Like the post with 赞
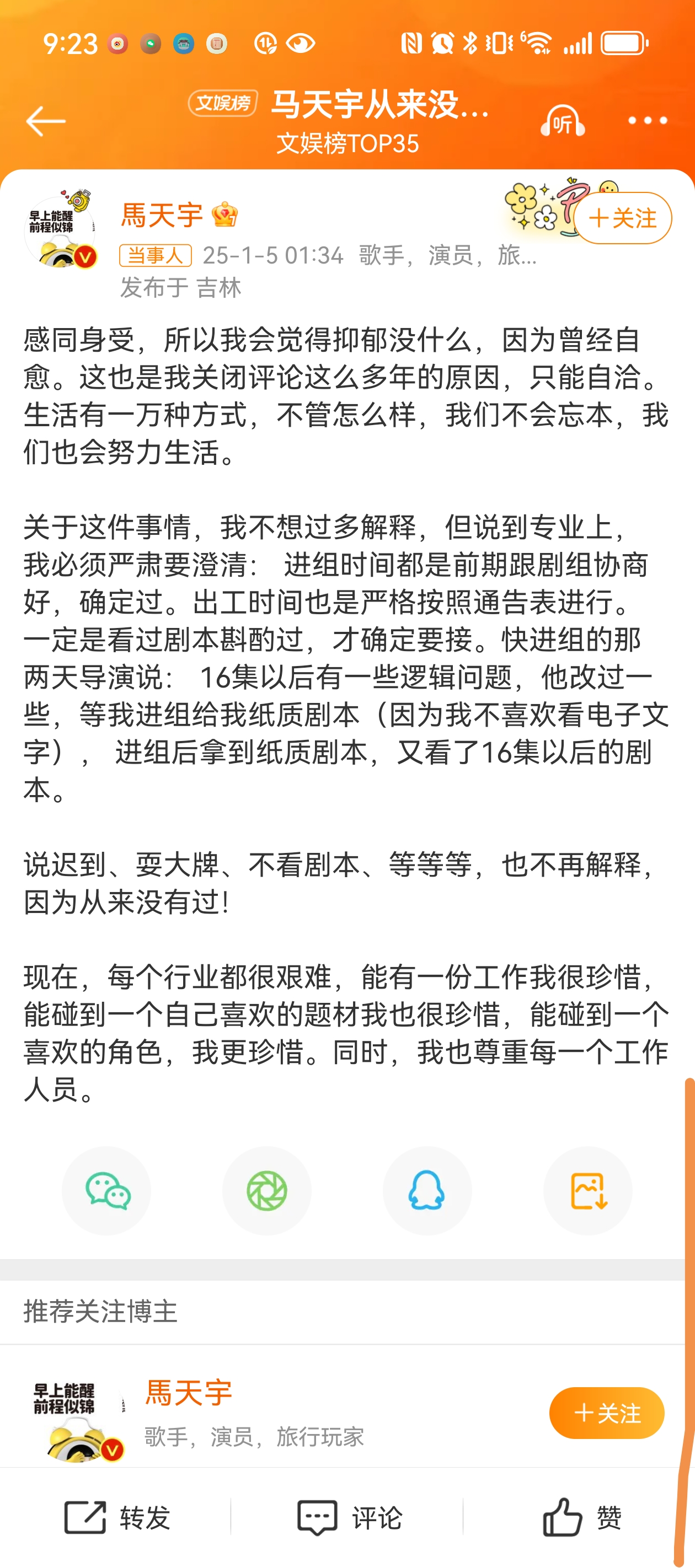This screenshot has height=1568, width=695. pos(582,1517)
